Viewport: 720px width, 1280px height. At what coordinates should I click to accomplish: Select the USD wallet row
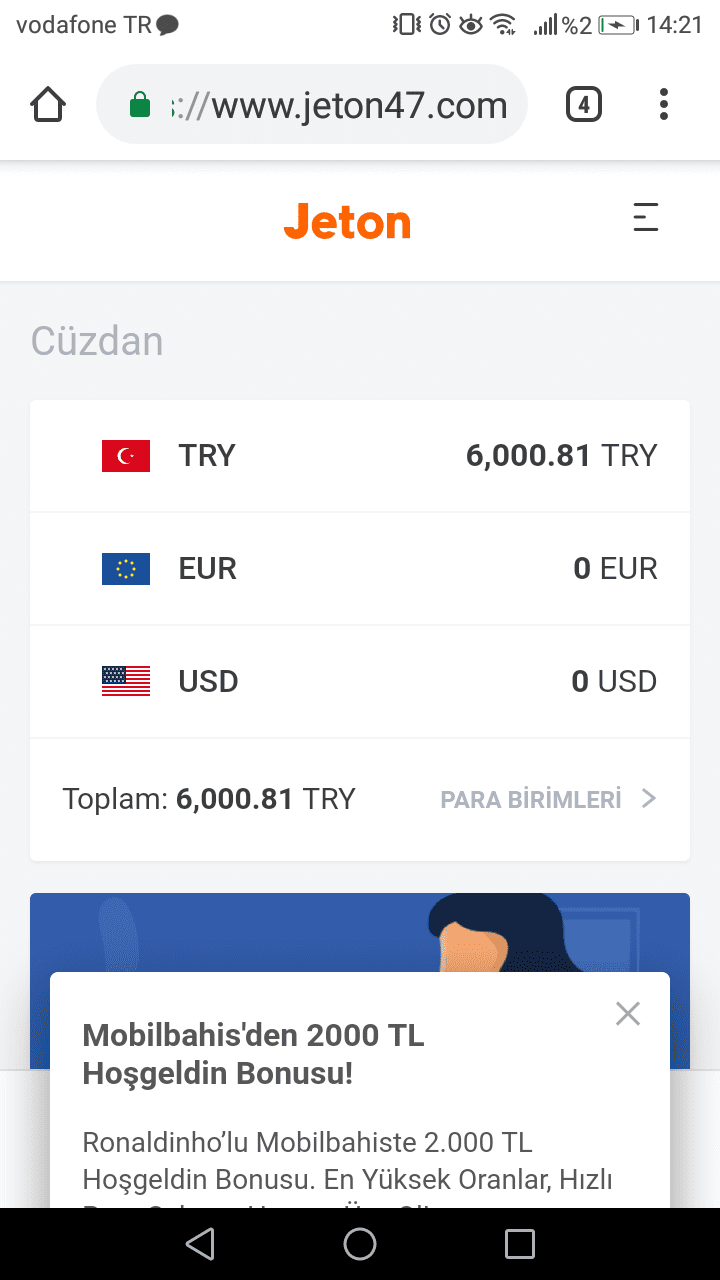[360, 682]
